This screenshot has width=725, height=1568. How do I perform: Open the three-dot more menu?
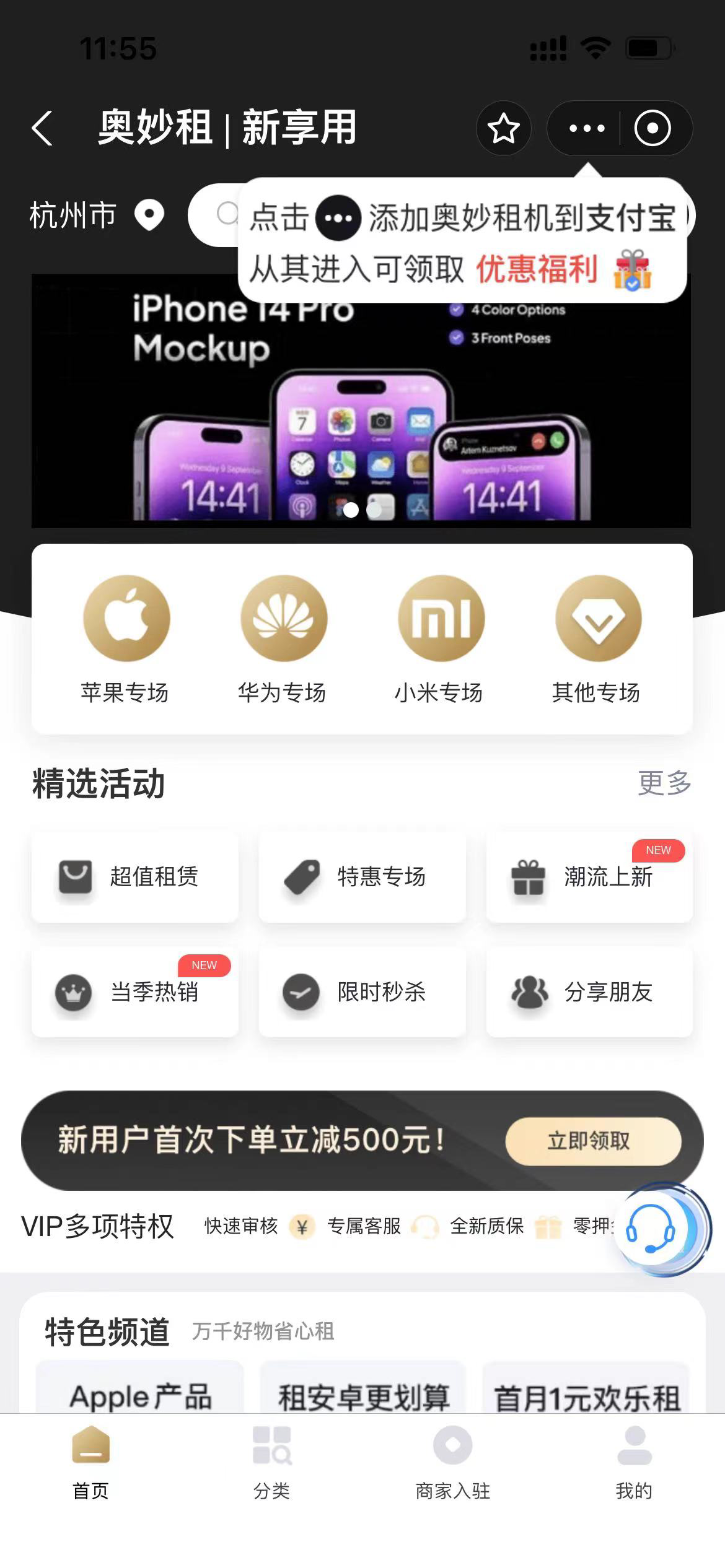[x=586, y=128]
